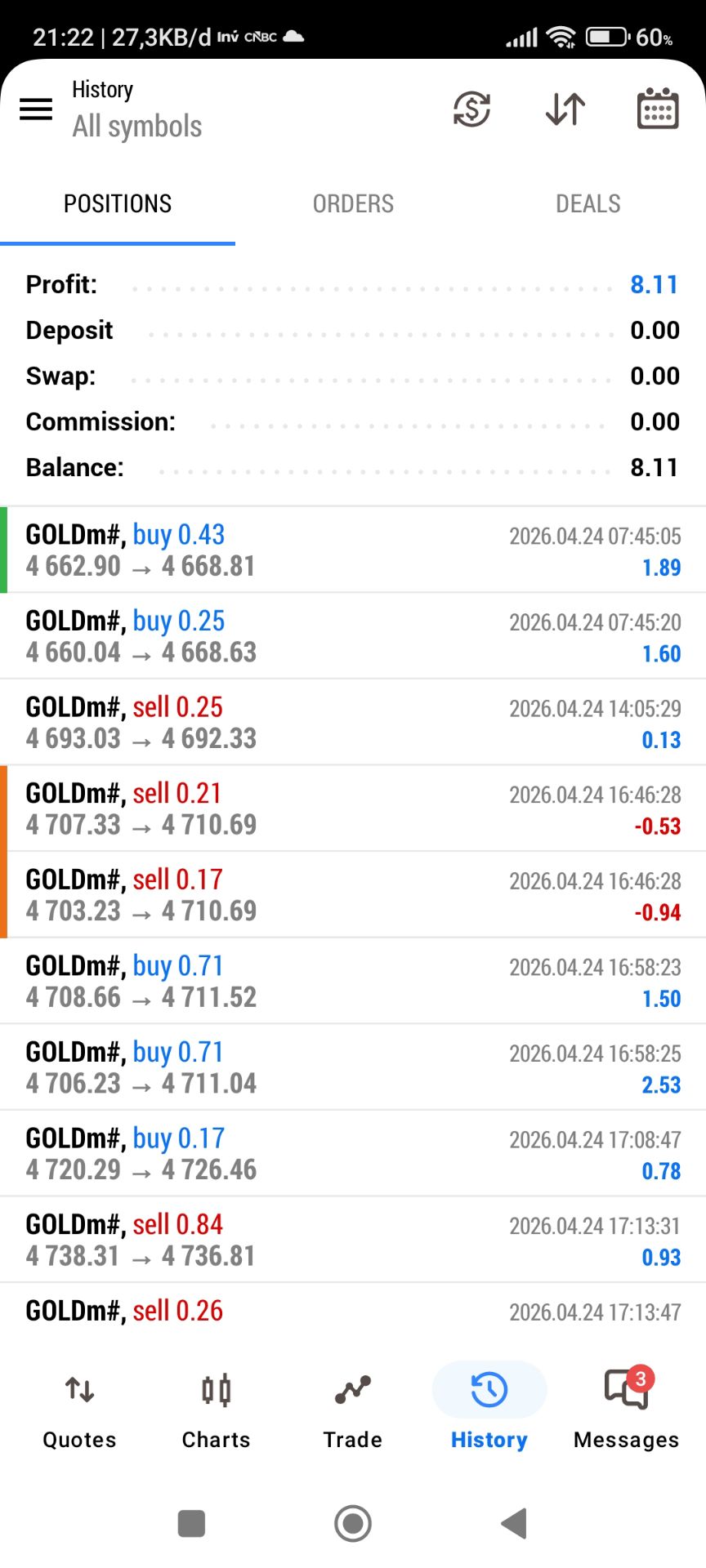The width and height of the screenshot is (706, 1568).
Task: Expand the GOLDm# buy 0.17 position
Action: (353, 1154)
